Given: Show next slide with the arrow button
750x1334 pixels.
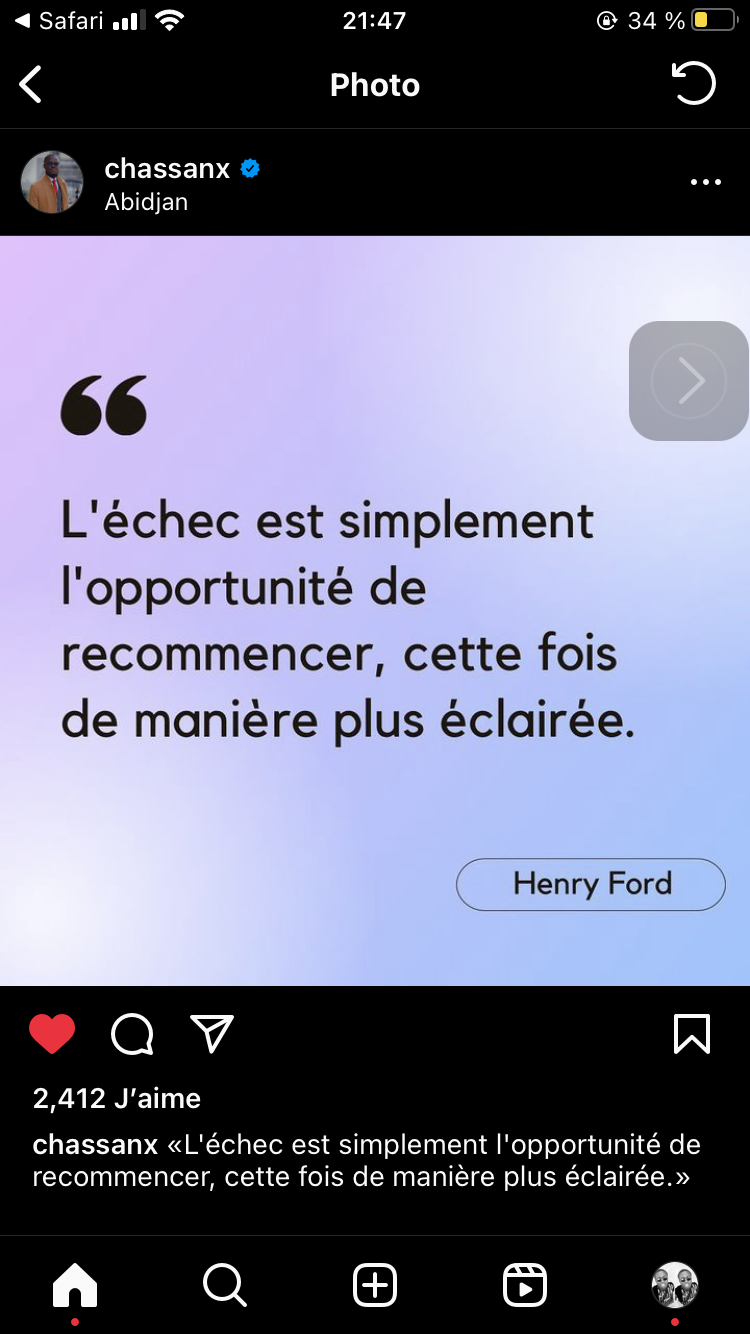Looking at the screenshot, I should [689, 381].
